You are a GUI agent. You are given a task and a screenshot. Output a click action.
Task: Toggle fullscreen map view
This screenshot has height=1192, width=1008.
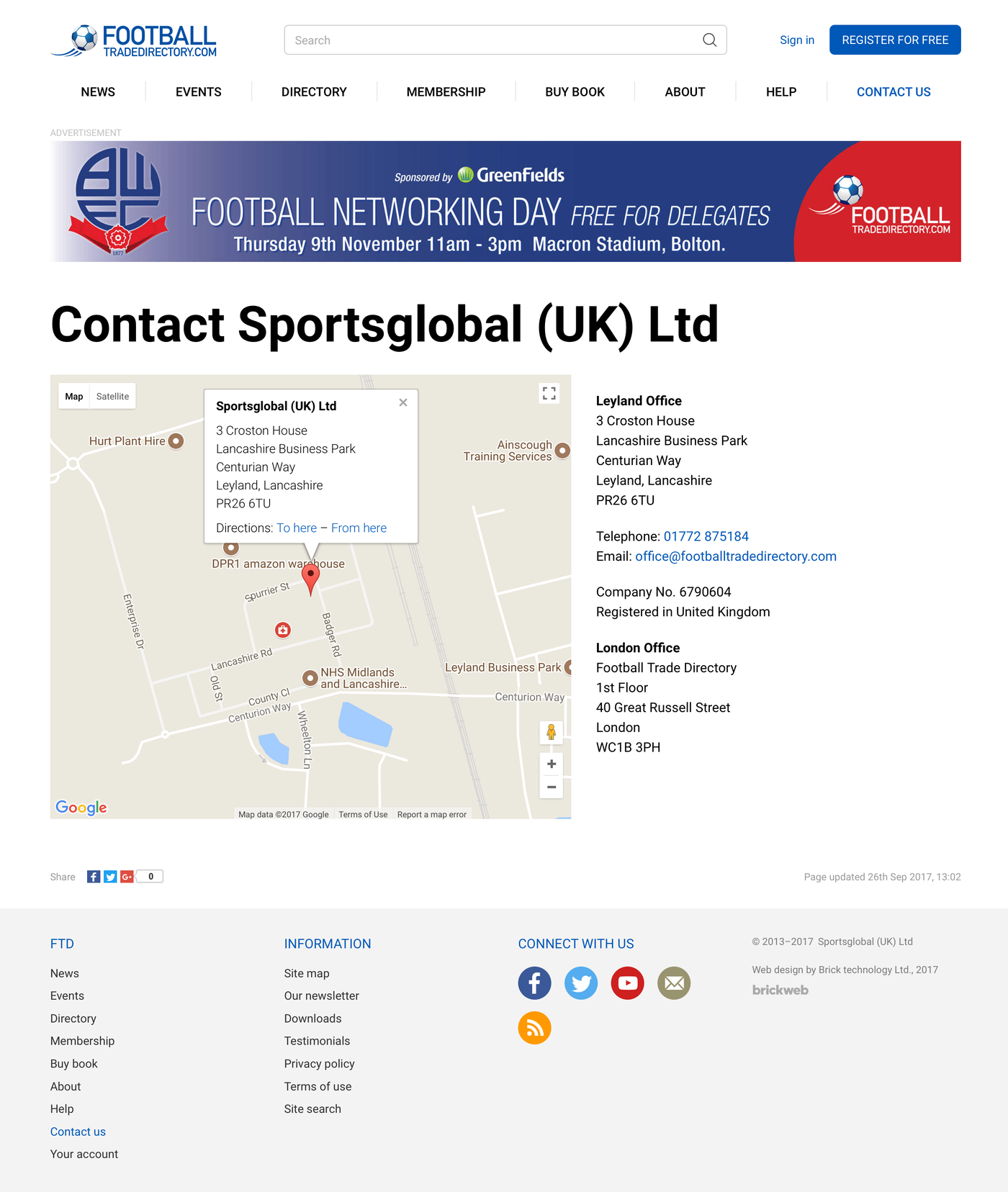(549, 393)
